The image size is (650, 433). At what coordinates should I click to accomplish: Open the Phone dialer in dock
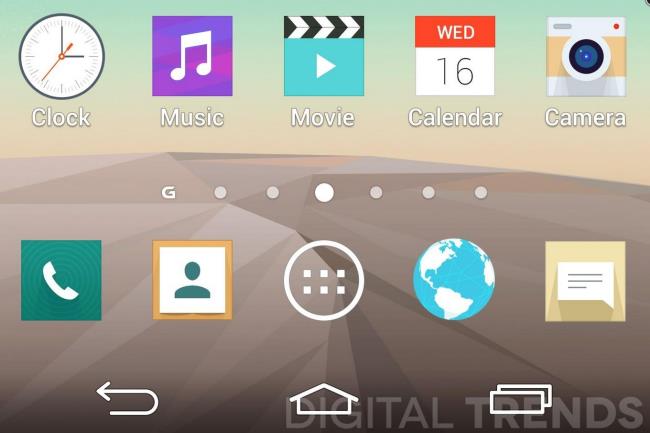pyautogui.click(x=61, y=281)
